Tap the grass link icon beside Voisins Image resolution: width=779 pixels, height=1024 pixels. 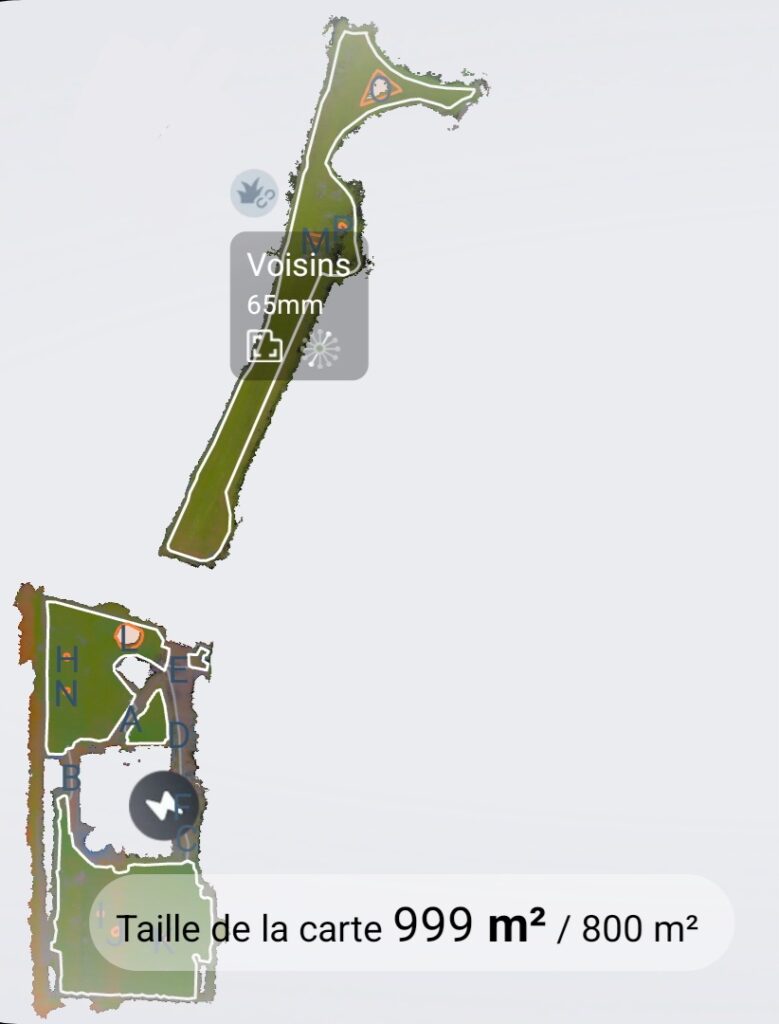pyautogui.click(x=254, y=193)
